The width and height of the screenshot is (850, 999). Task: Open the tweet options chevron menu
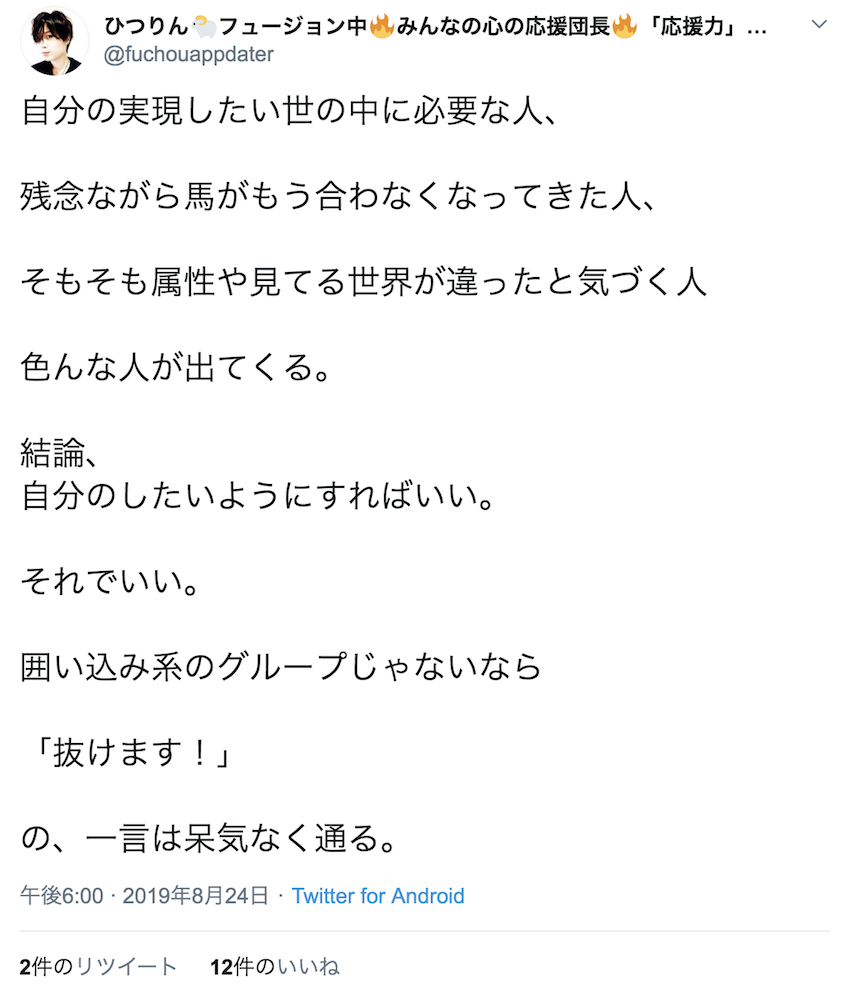(x=818, y=24)
